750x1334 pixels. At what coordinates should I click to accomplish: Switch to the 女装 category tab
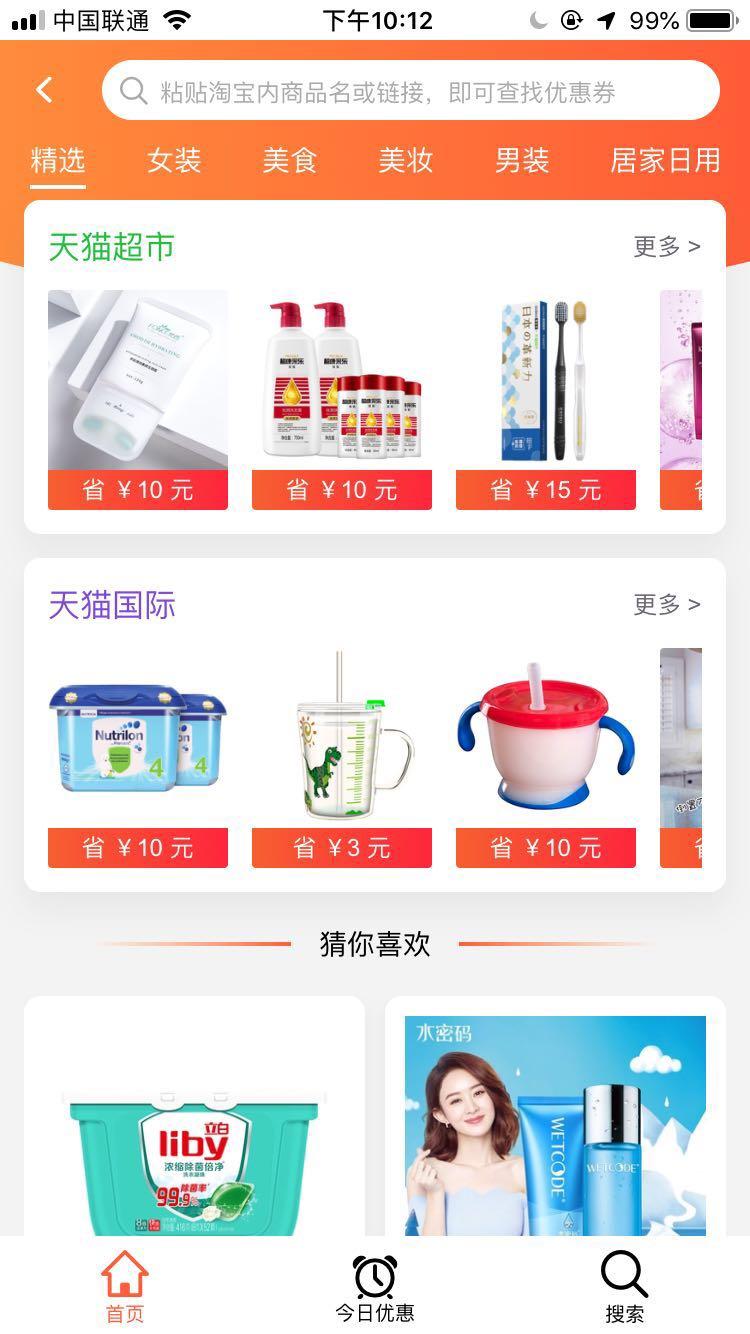[175, 161]
